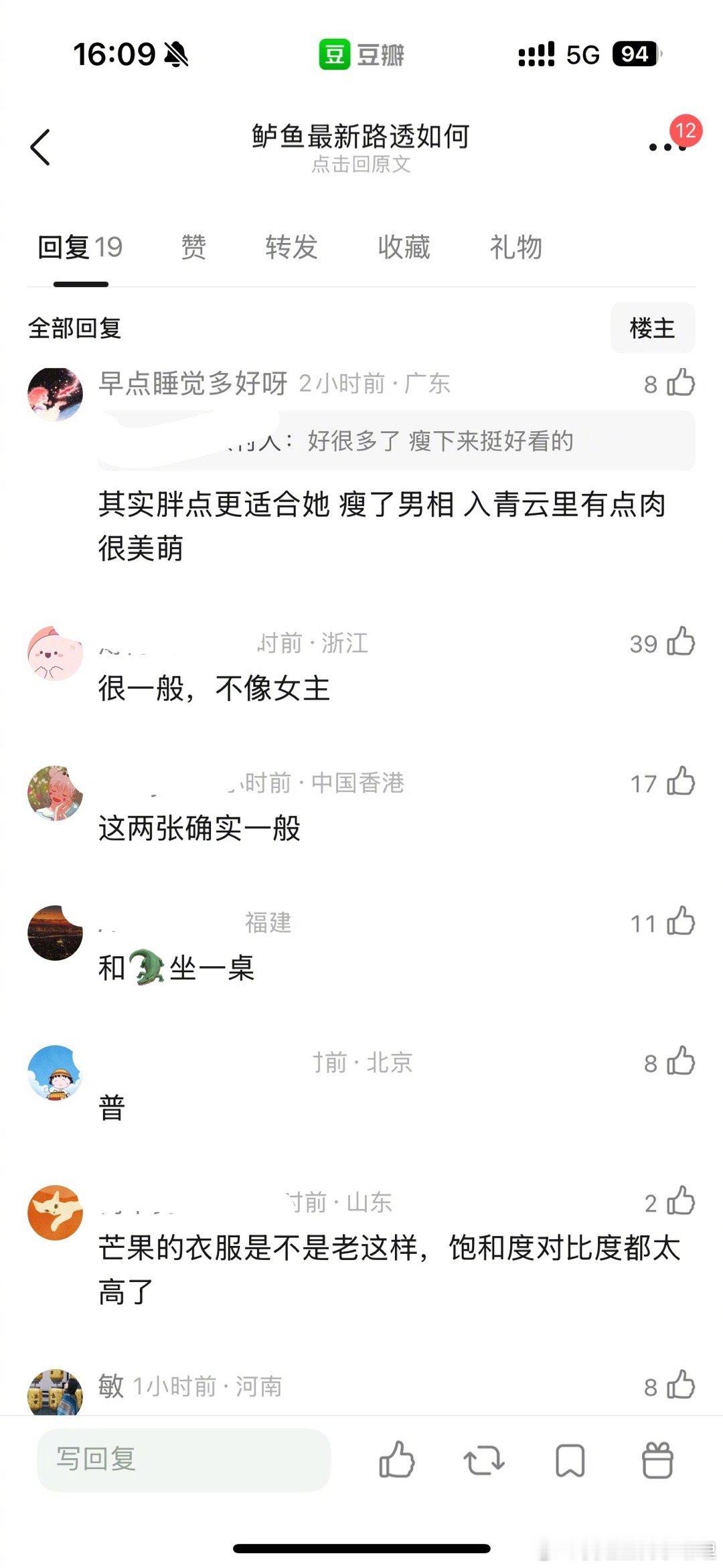723x1568 pixels.
Task: Toggle the 楼主 filter for replies
Action: click(x=653, y=327)
